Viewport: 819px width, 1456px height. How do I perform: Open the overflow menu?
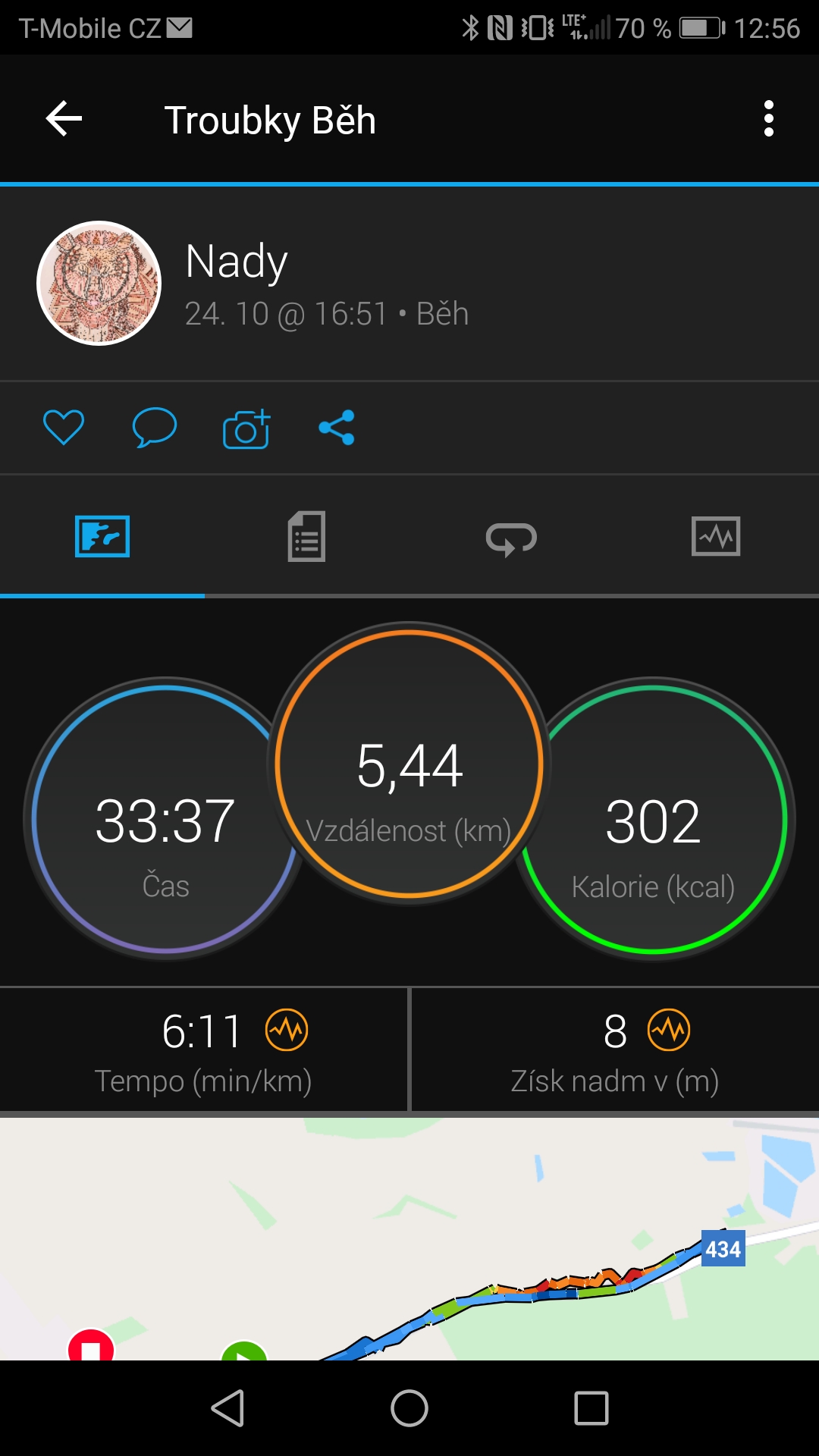[768, 119]
